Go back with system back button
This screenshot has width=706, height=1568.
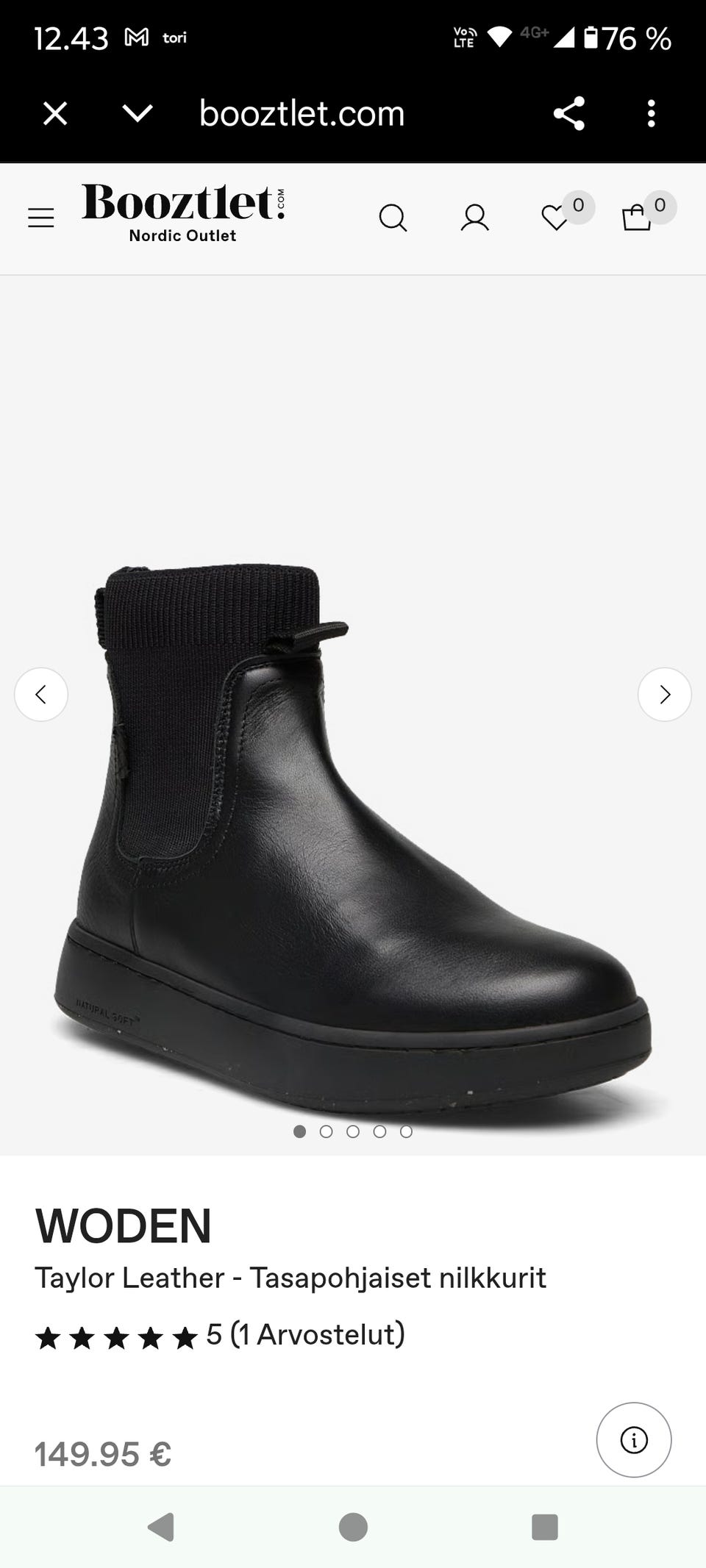(x=161, y=1527)
